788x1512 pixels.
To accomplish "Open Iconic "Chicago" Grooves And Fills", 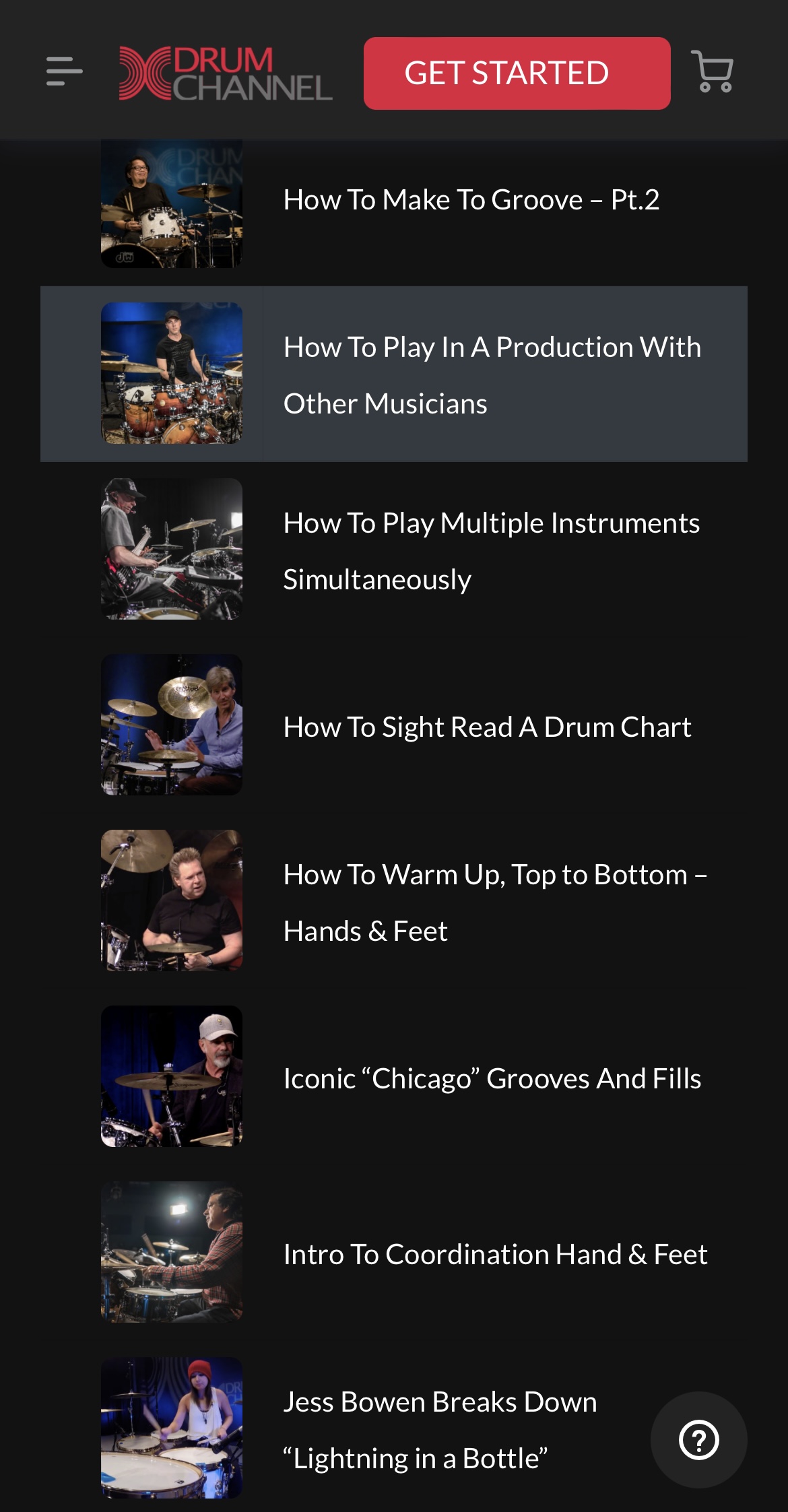I will click(x=492, y=1078).
